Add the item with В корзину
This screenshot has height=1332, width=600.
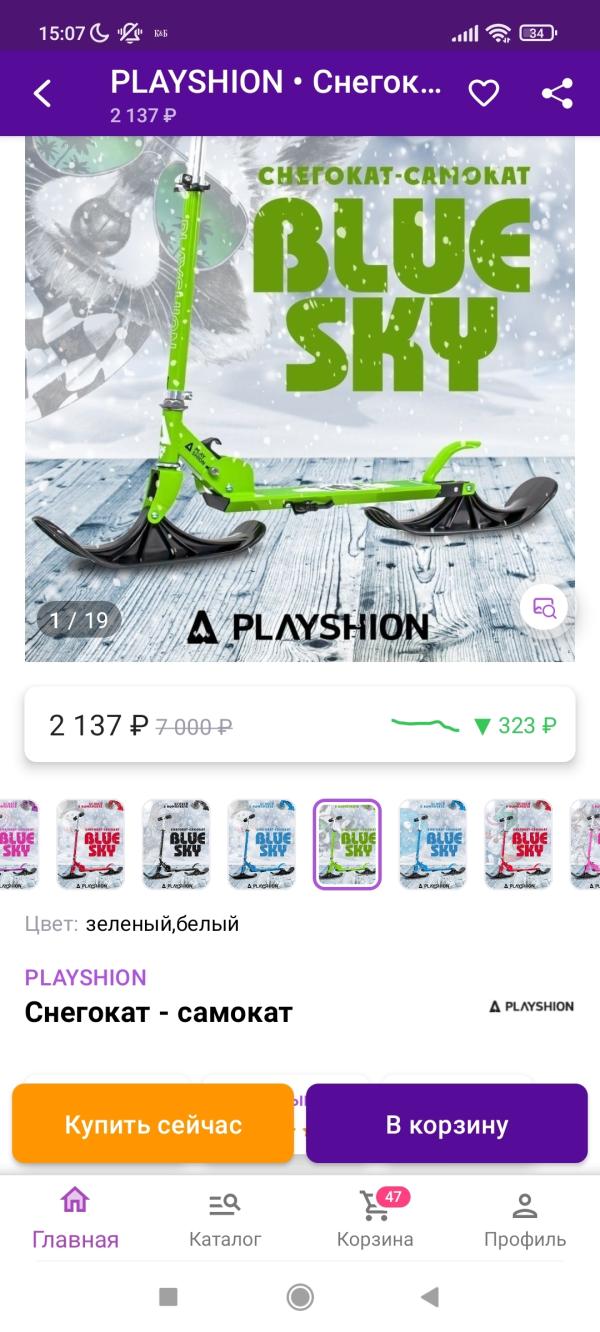pos(447,1124)
